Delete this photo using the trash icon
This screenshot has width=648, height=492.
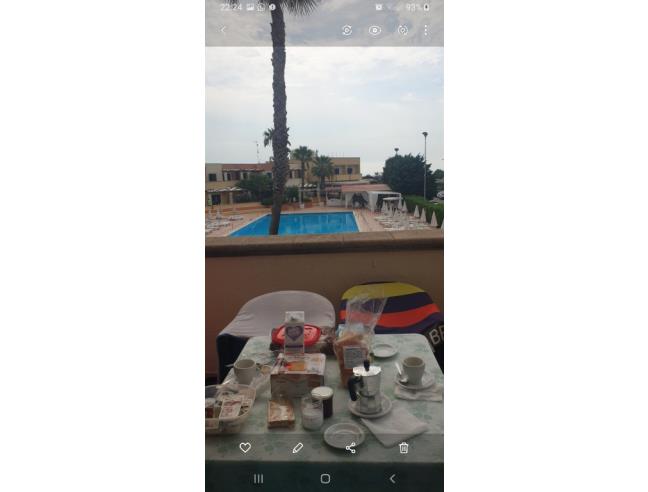click(404, 448)
